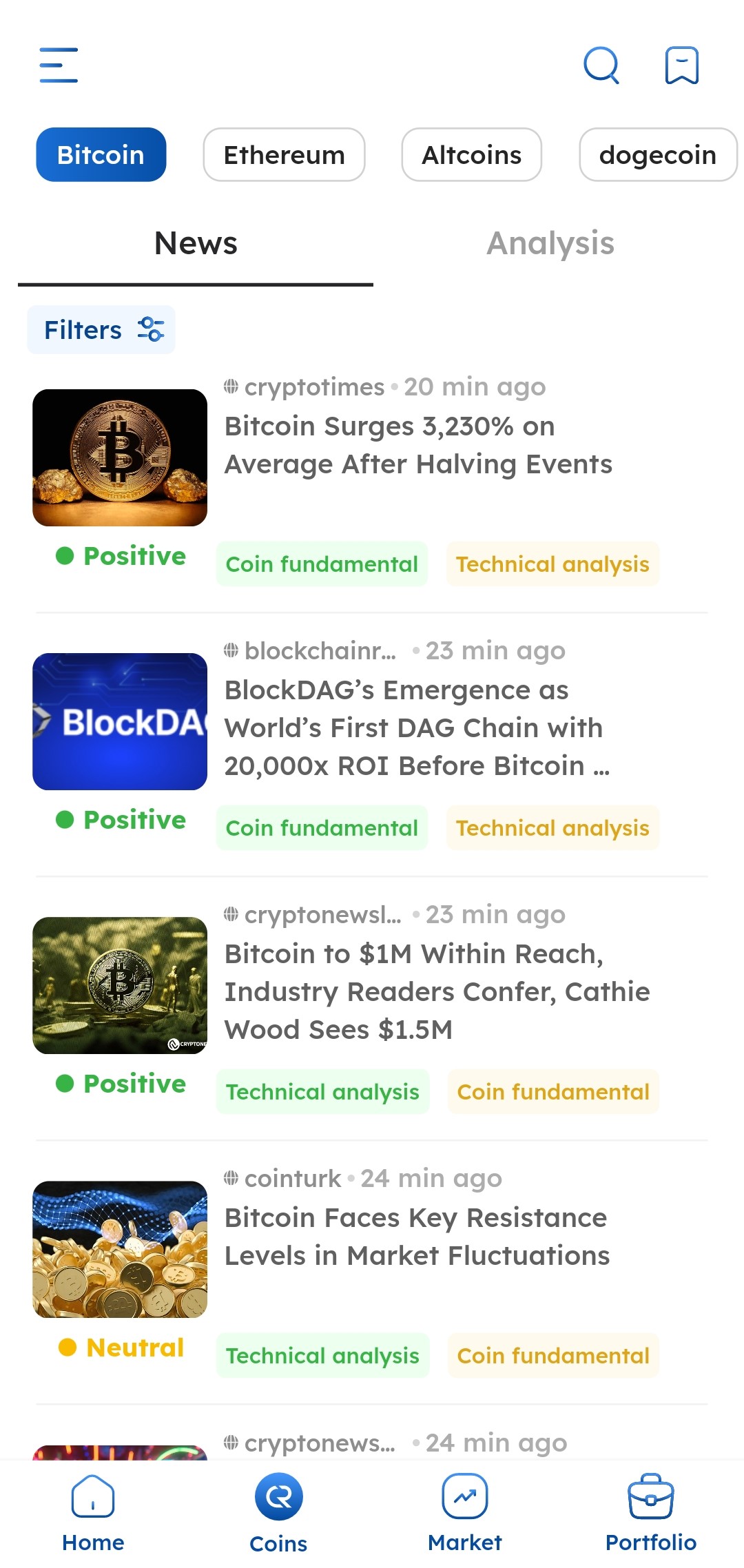744x1568 pixels.
Task: Open the hamburger drawer menu
Action: (x=59, y=65)
